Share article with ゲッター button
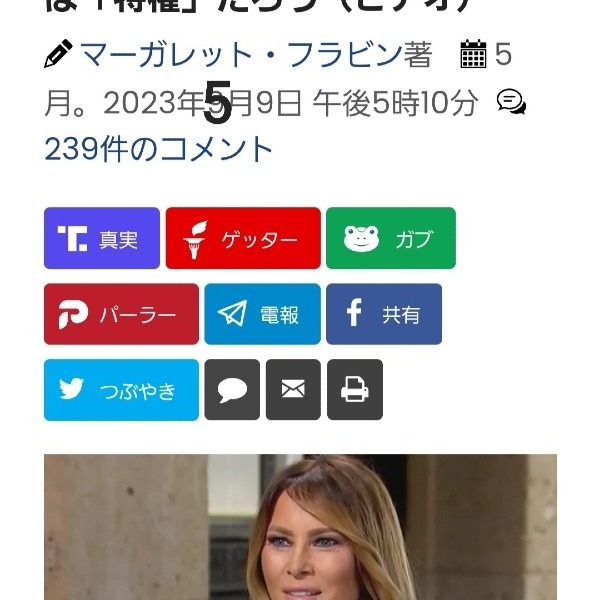This screenshot has width=600, height=600. [x=243, y=238]
